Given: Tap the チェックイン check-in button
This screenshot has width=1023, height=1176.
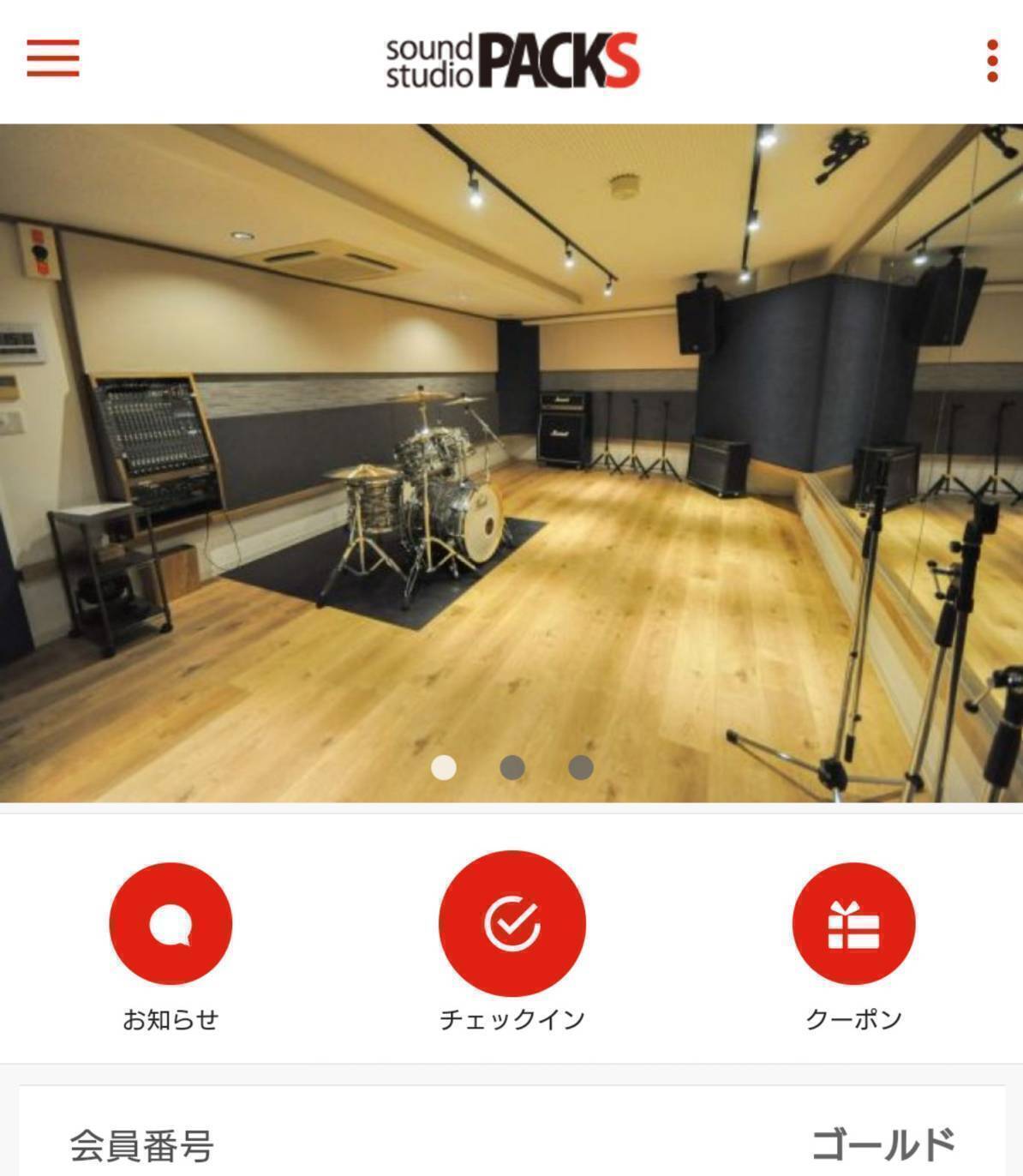Looking at the screenshot, I should click(511, 924).
